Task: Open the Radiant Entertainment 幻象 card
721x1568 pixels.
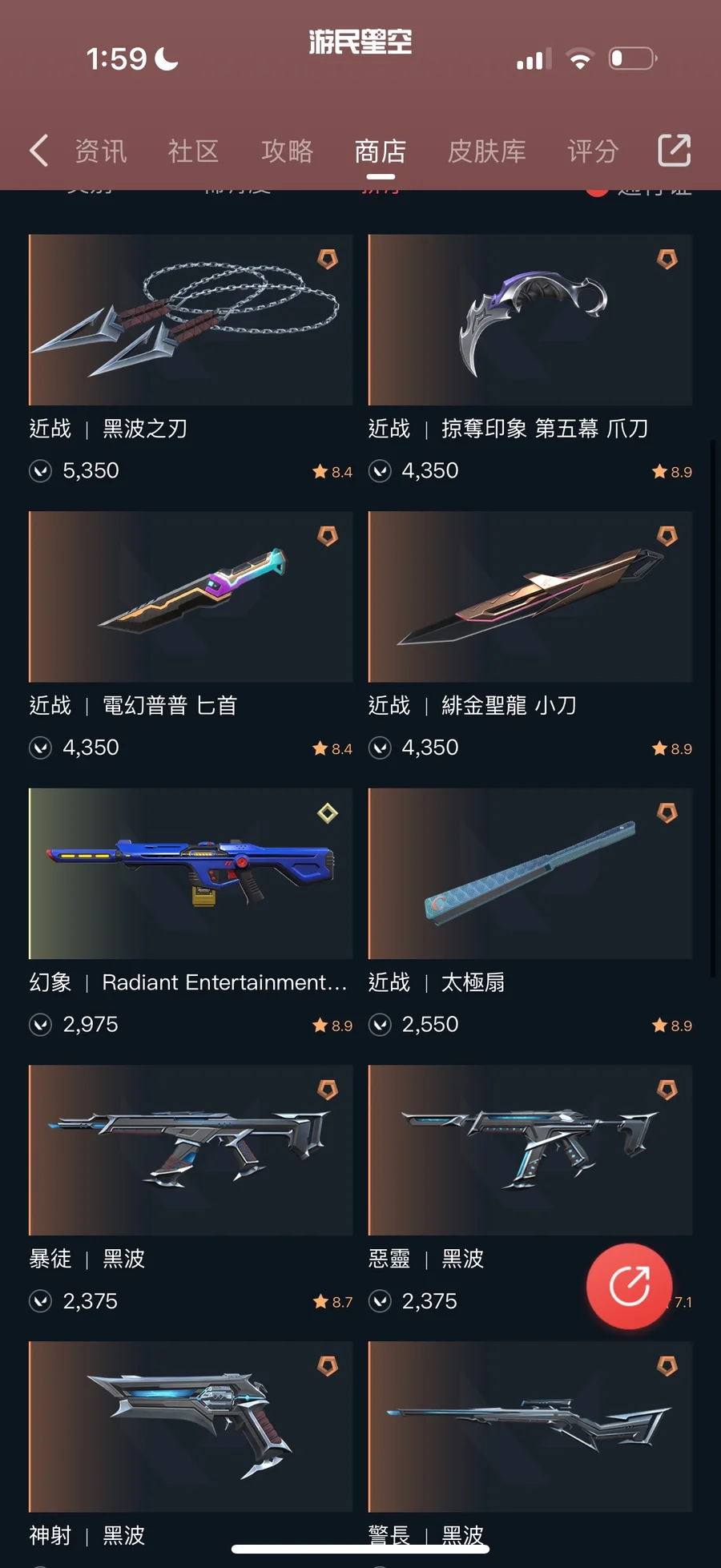Action: point(191,913)
